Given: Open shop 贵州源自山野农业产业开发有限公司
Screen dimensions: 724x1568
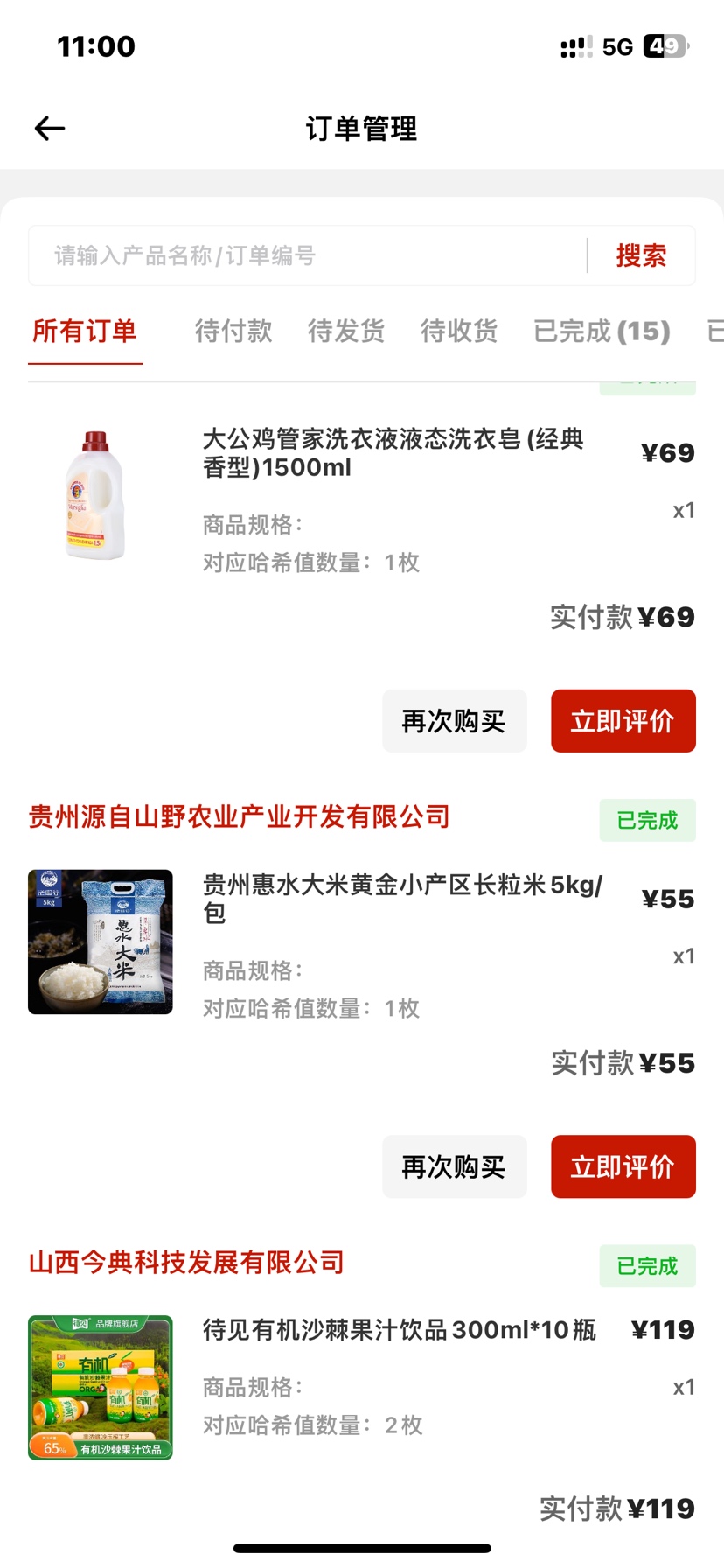Looking at the screenshot, I should click(x=239, y=816).
